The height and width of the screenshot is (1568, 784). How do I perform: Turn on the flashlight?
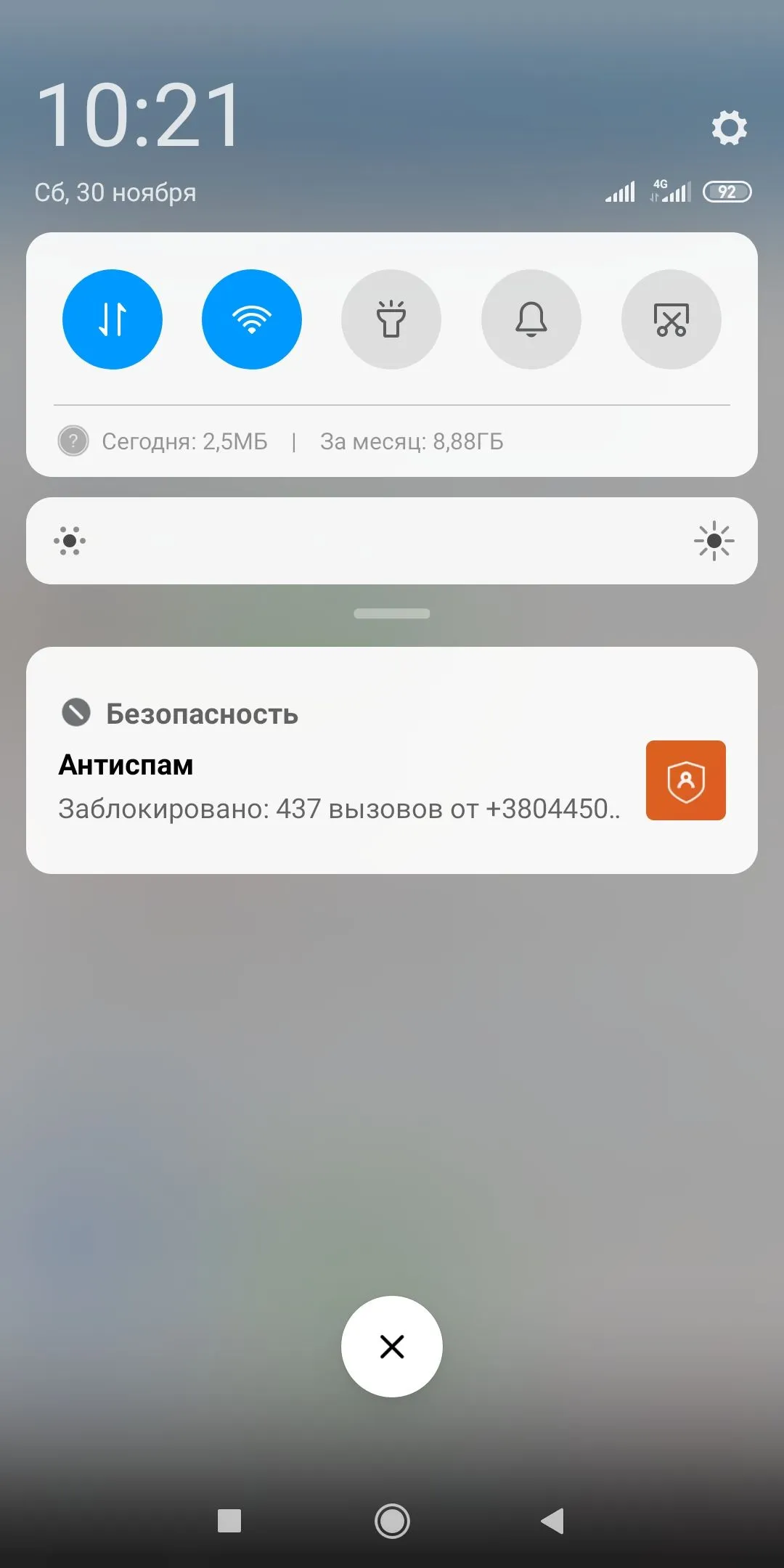coord(391,319)
